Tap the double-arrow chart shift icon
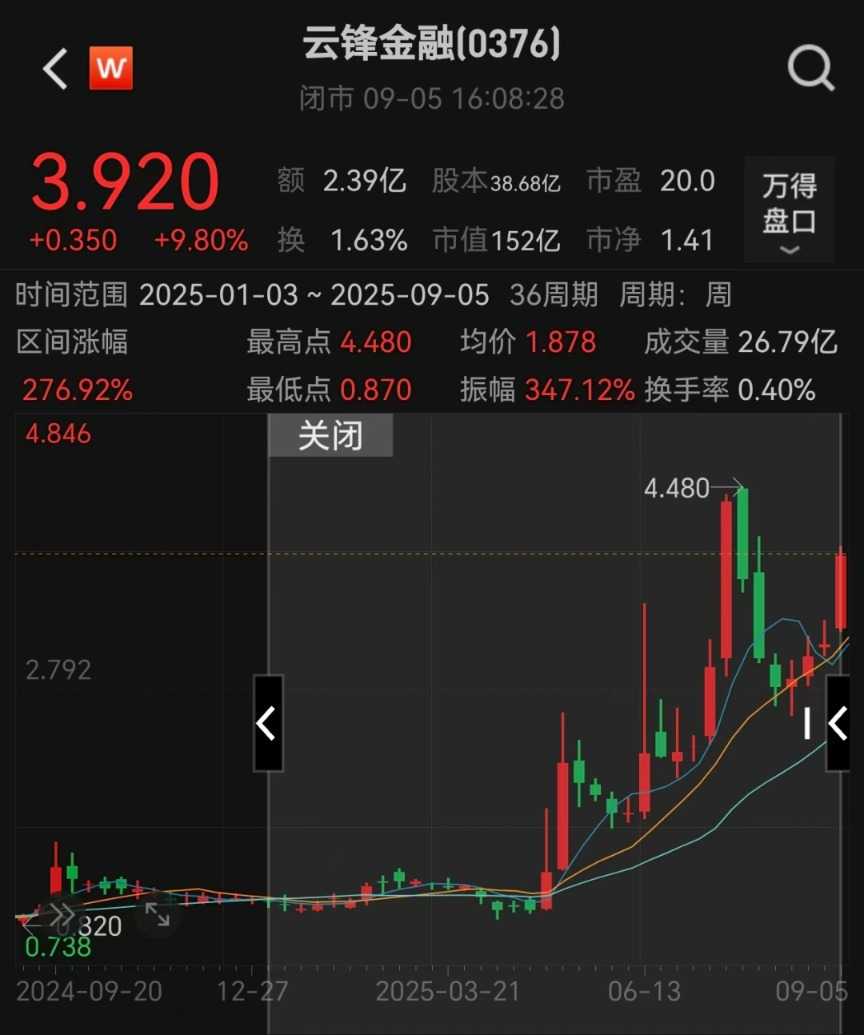 (62, 913)
